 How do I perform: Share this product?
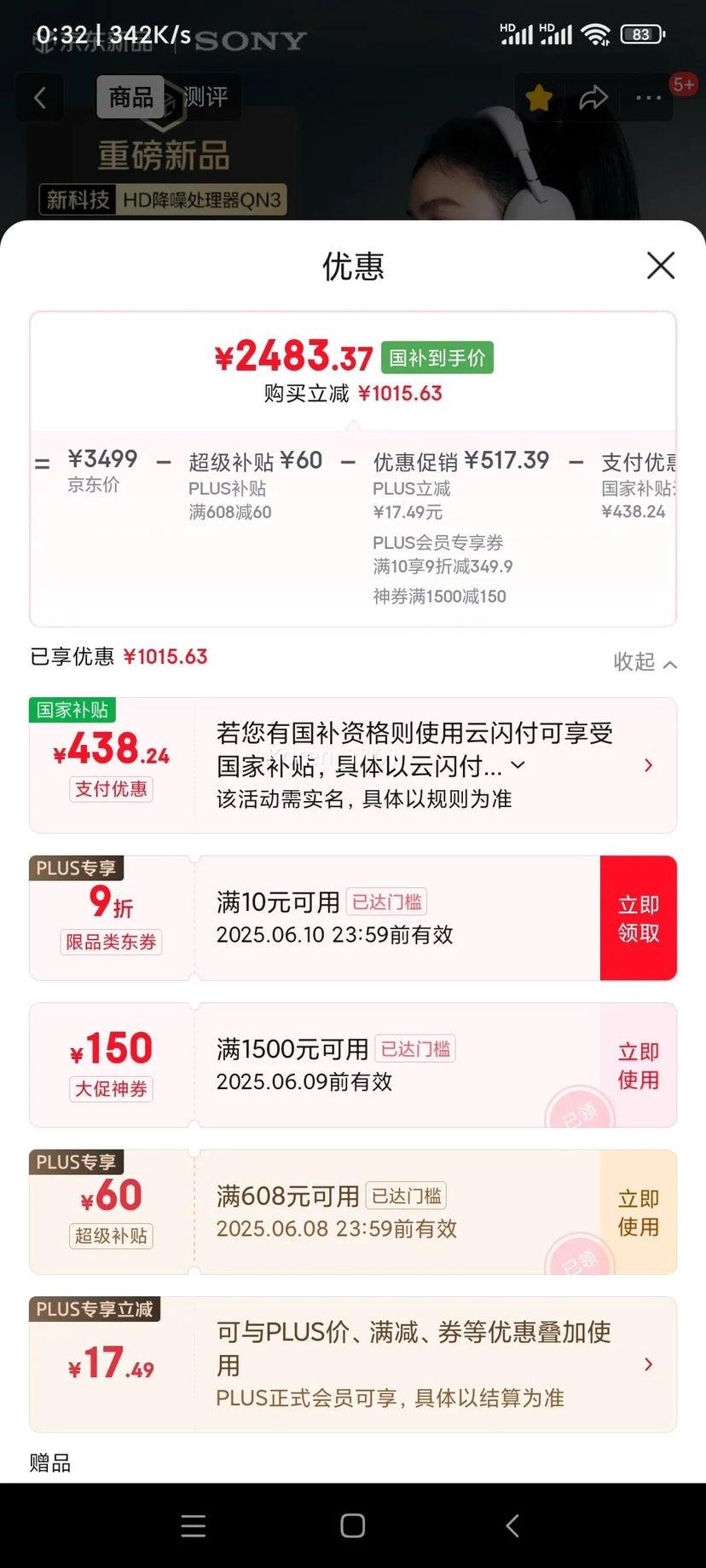tap(593, 98)
